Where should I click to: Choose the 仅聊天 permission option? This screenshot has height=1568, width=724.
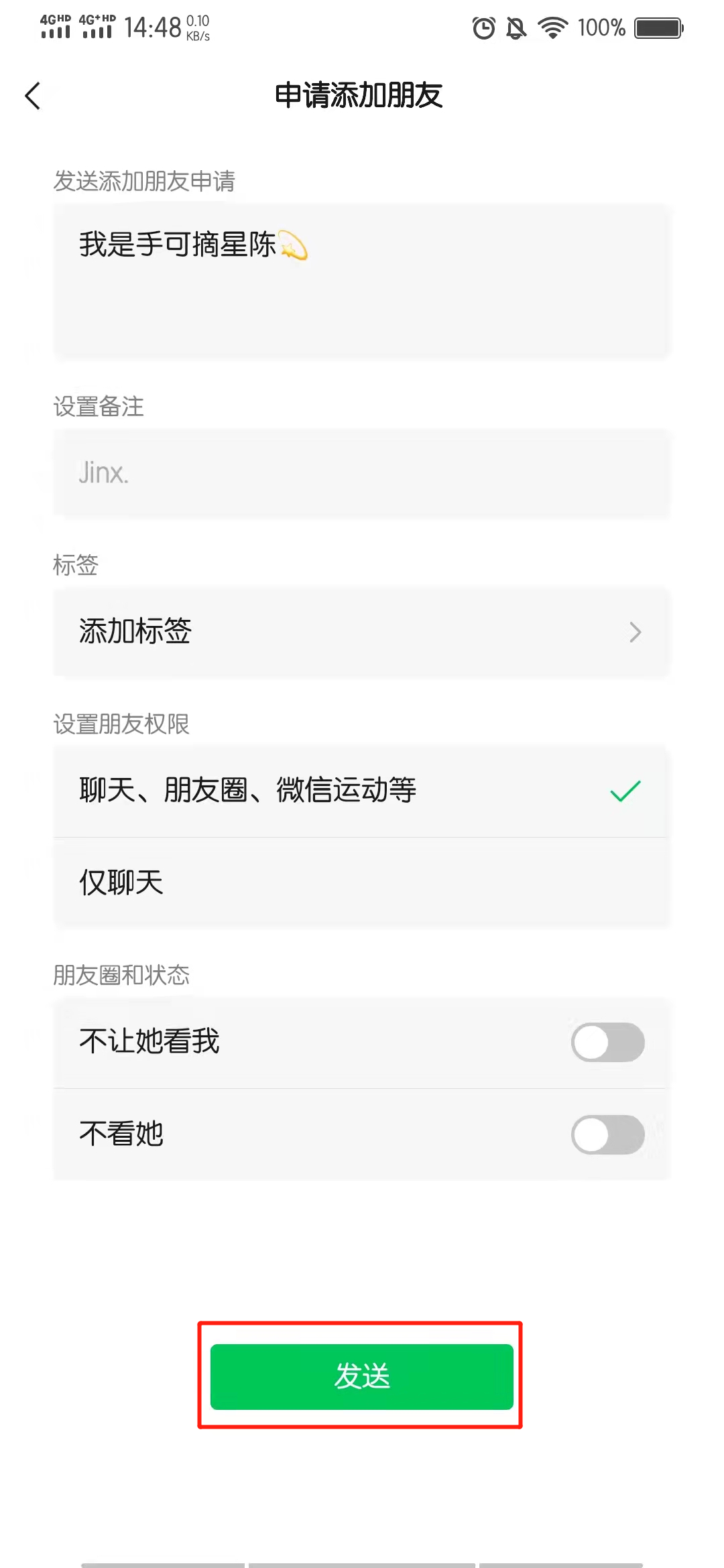click(x=361, y=883)
